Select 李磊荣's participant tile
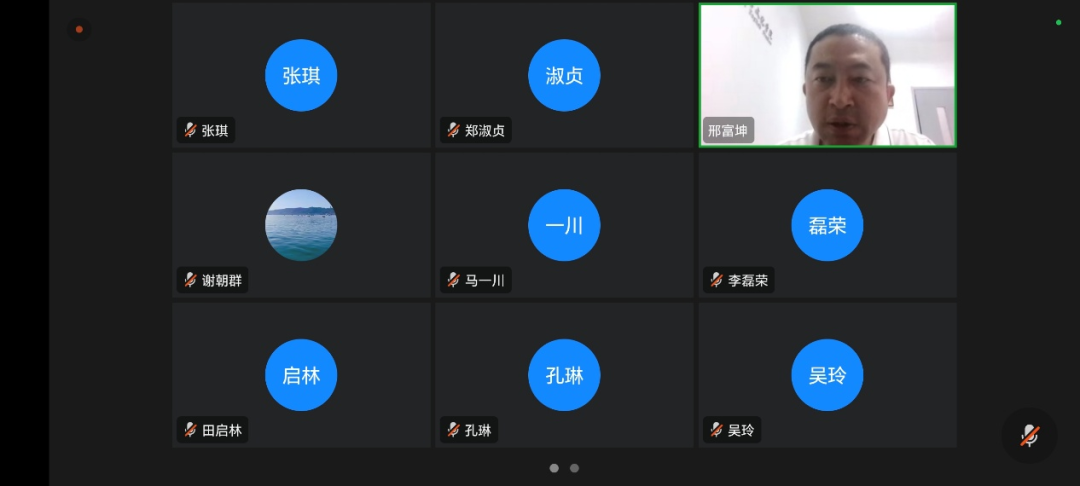This screenshot has height=486, width=1080. (827, 225)
